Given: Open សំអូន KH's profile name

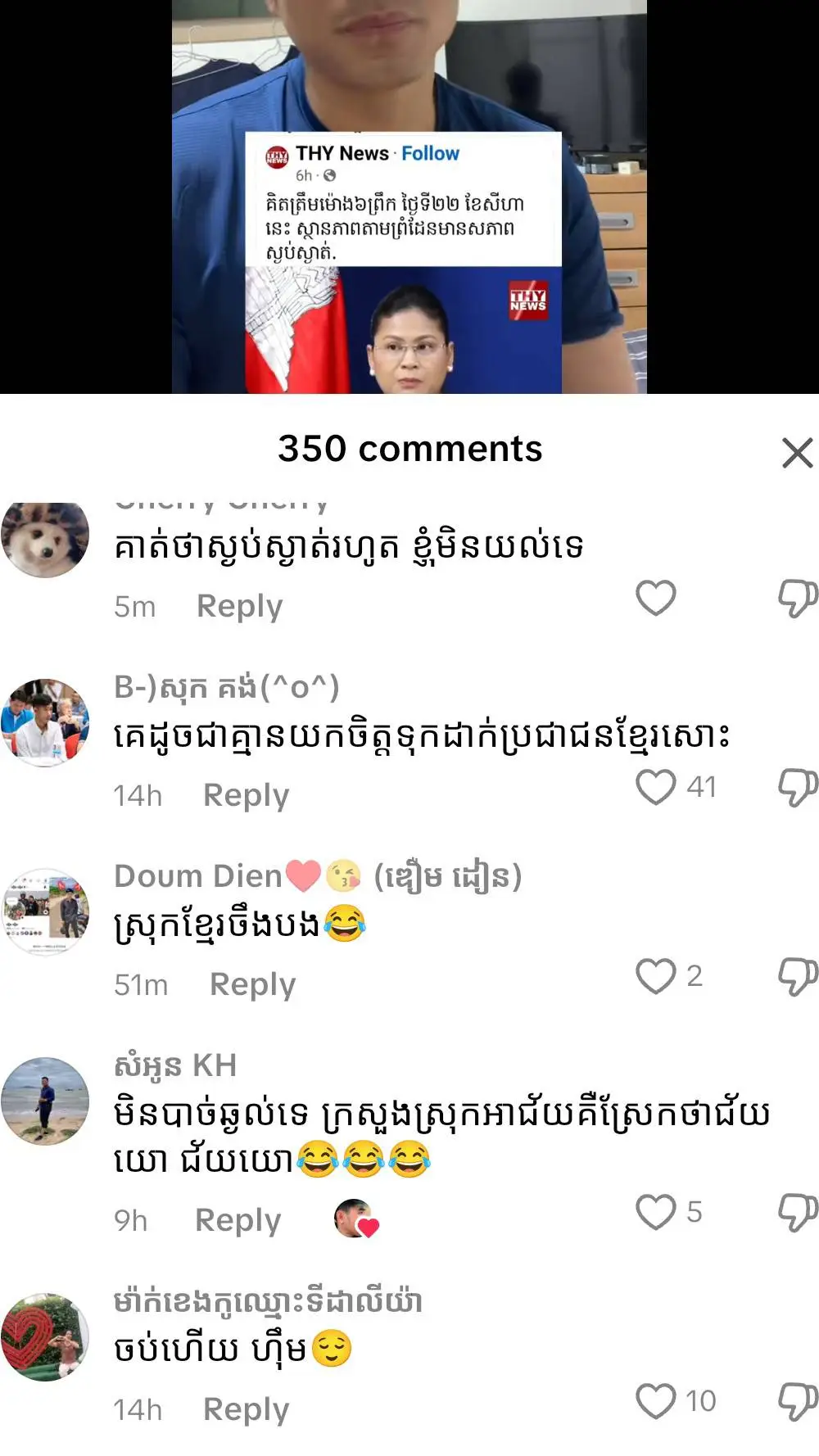Looking at the screenshot, I should click(x=175, y=1065).
